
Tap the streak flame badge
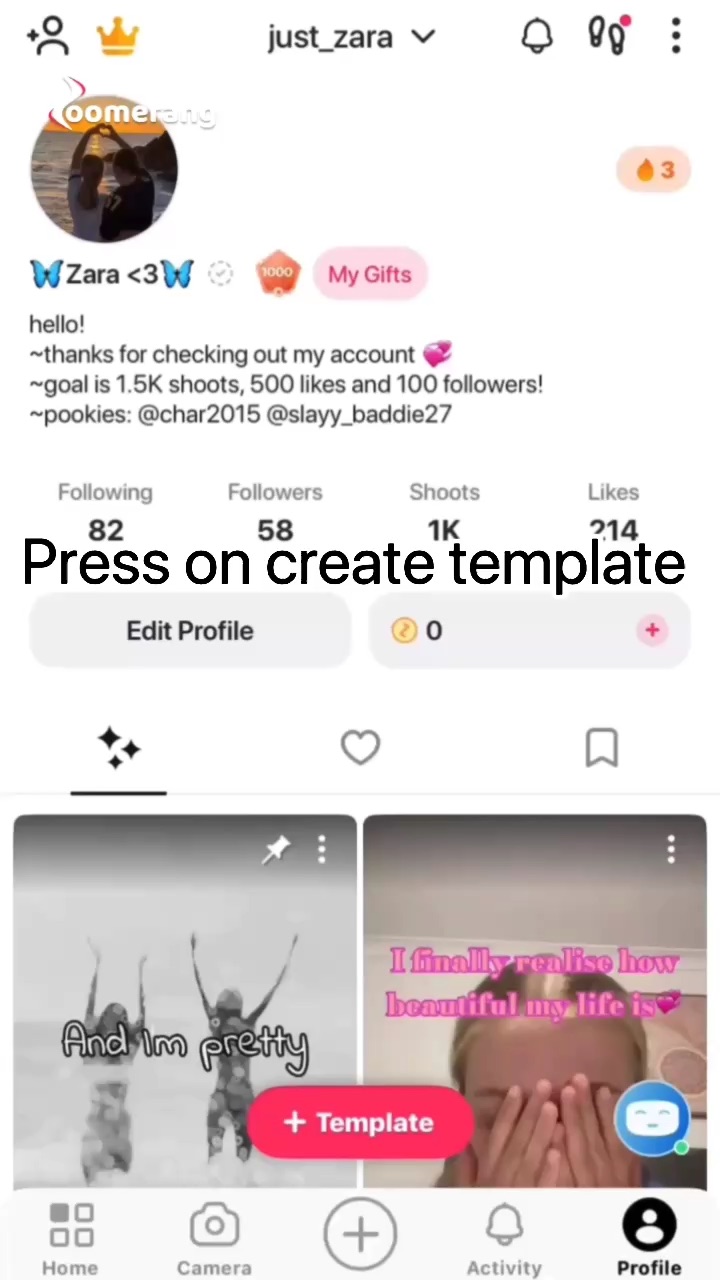[654, 170]
